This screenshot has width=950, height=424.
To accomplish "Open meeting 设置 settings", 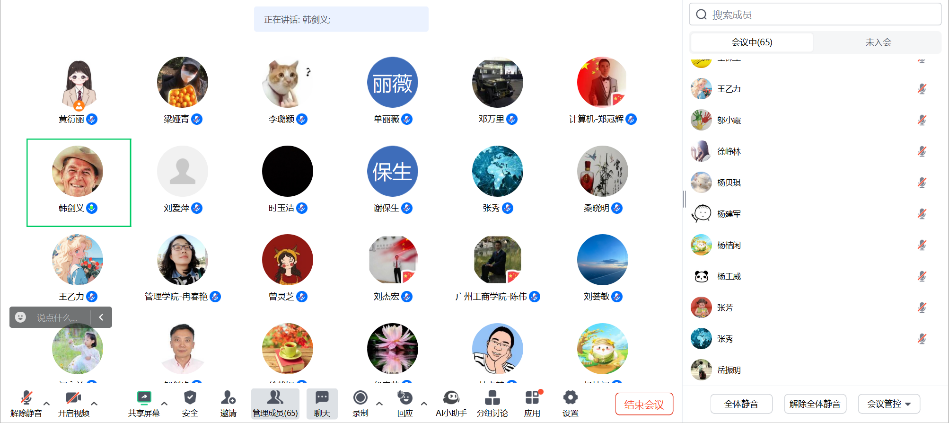I will [x=570, y=402].
